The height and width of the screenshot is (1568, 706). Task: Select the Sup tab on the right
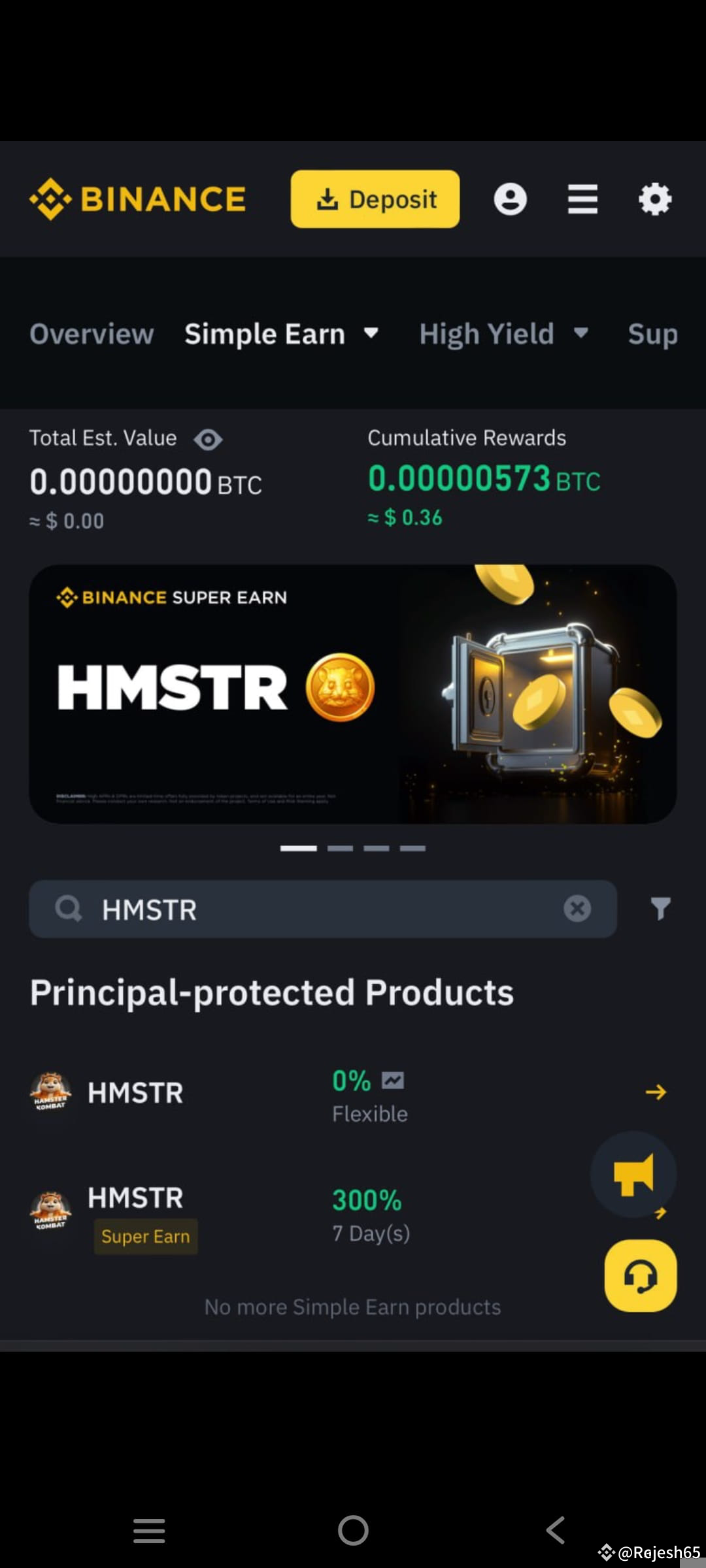pyautogui.click(x=652, y=334)
